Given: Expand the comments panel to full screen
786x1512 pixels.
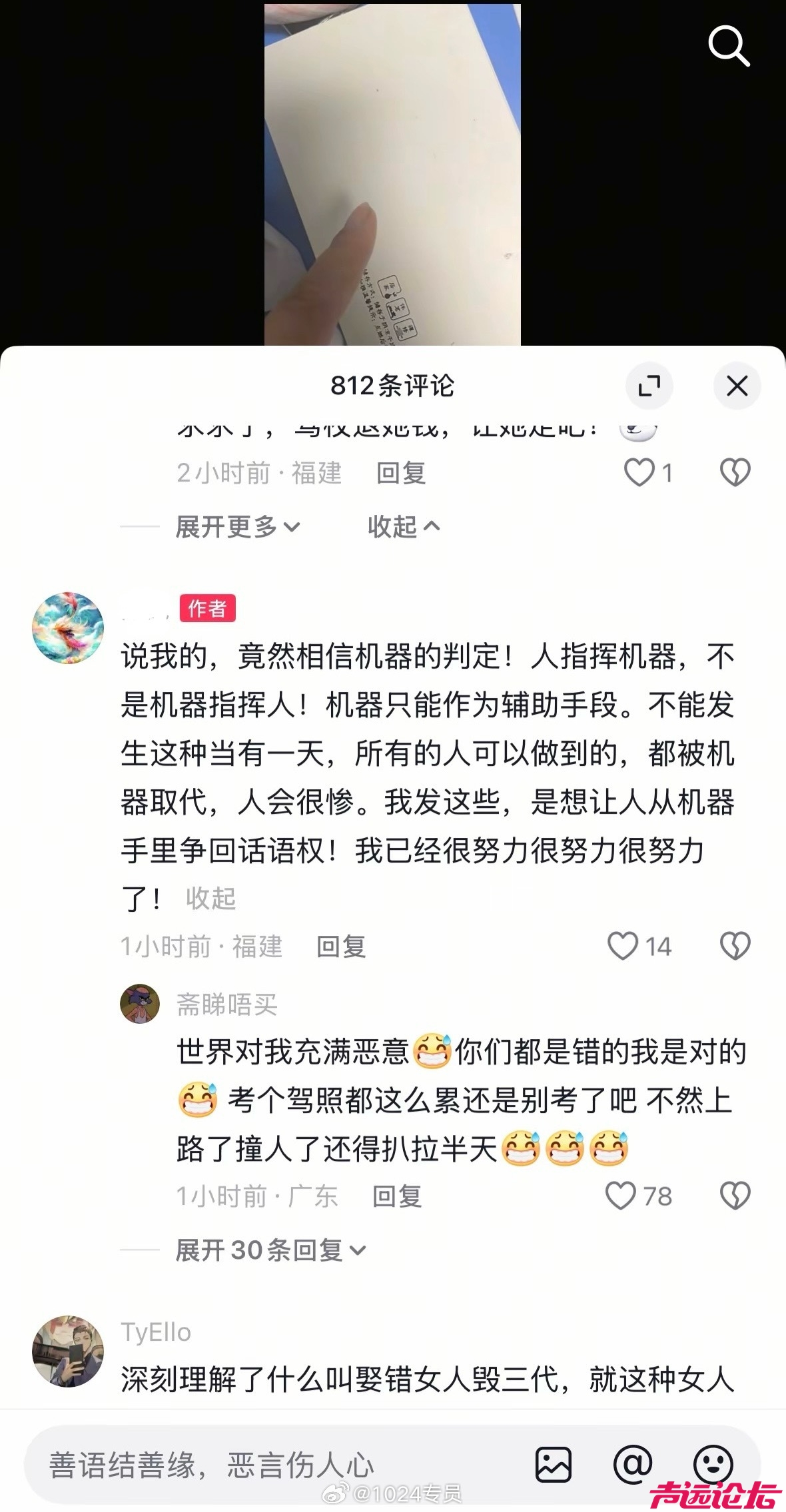Looking at the screenshot, I should coord(649,386).
